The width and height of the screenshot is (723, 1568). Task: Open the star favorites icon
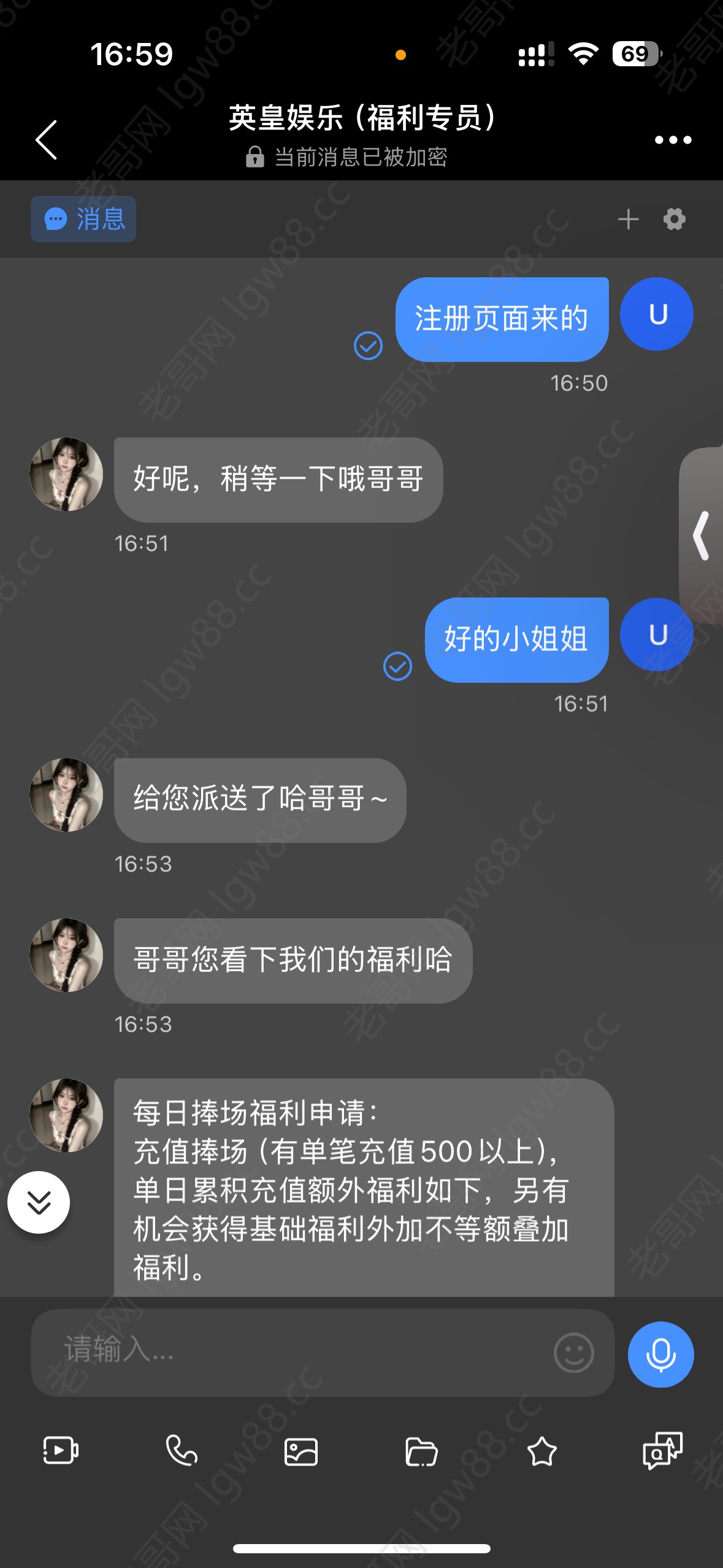click(541, 1452)
